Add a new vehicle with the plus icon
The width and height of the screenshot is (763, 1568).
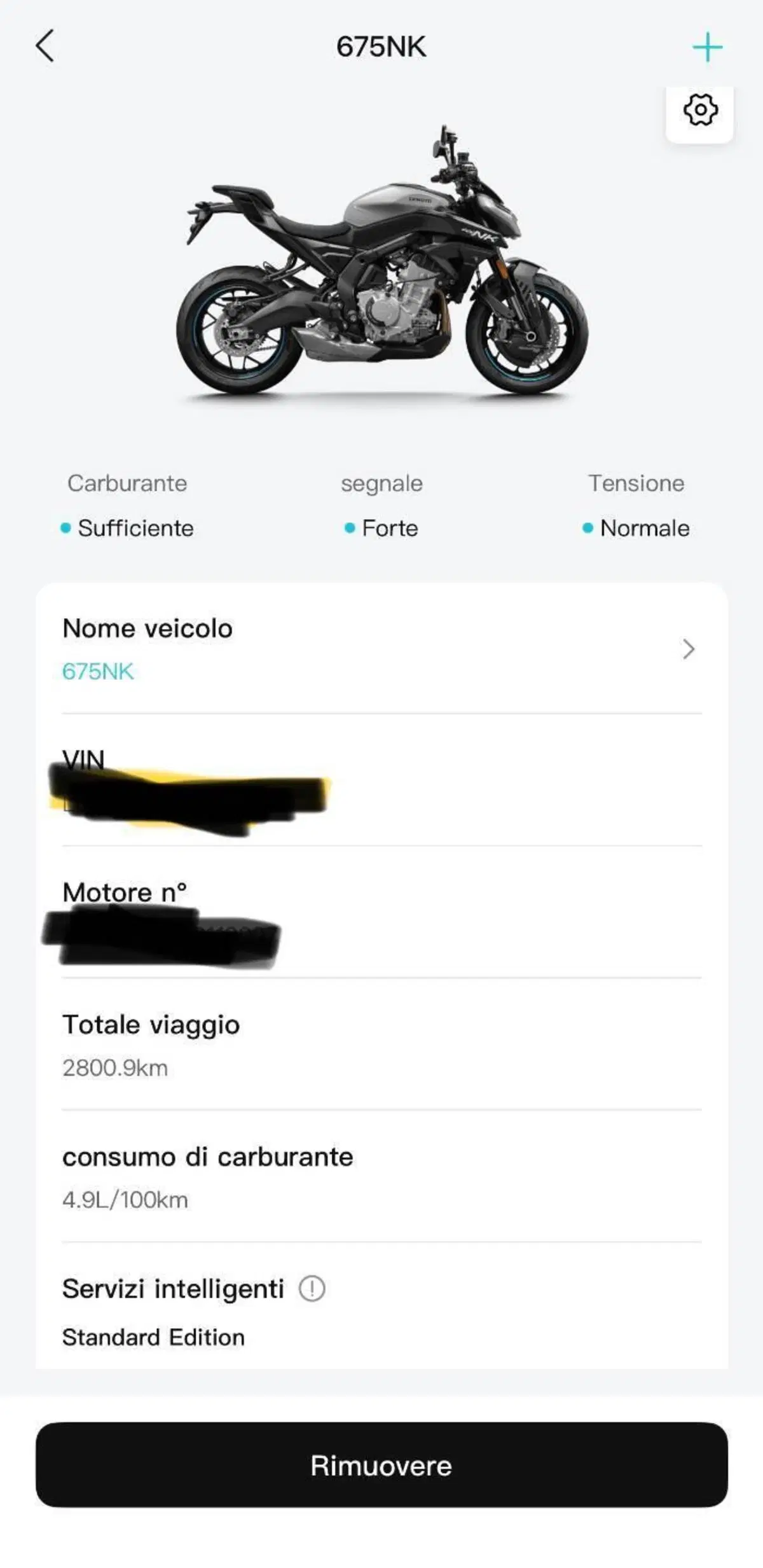coord(707,47)
